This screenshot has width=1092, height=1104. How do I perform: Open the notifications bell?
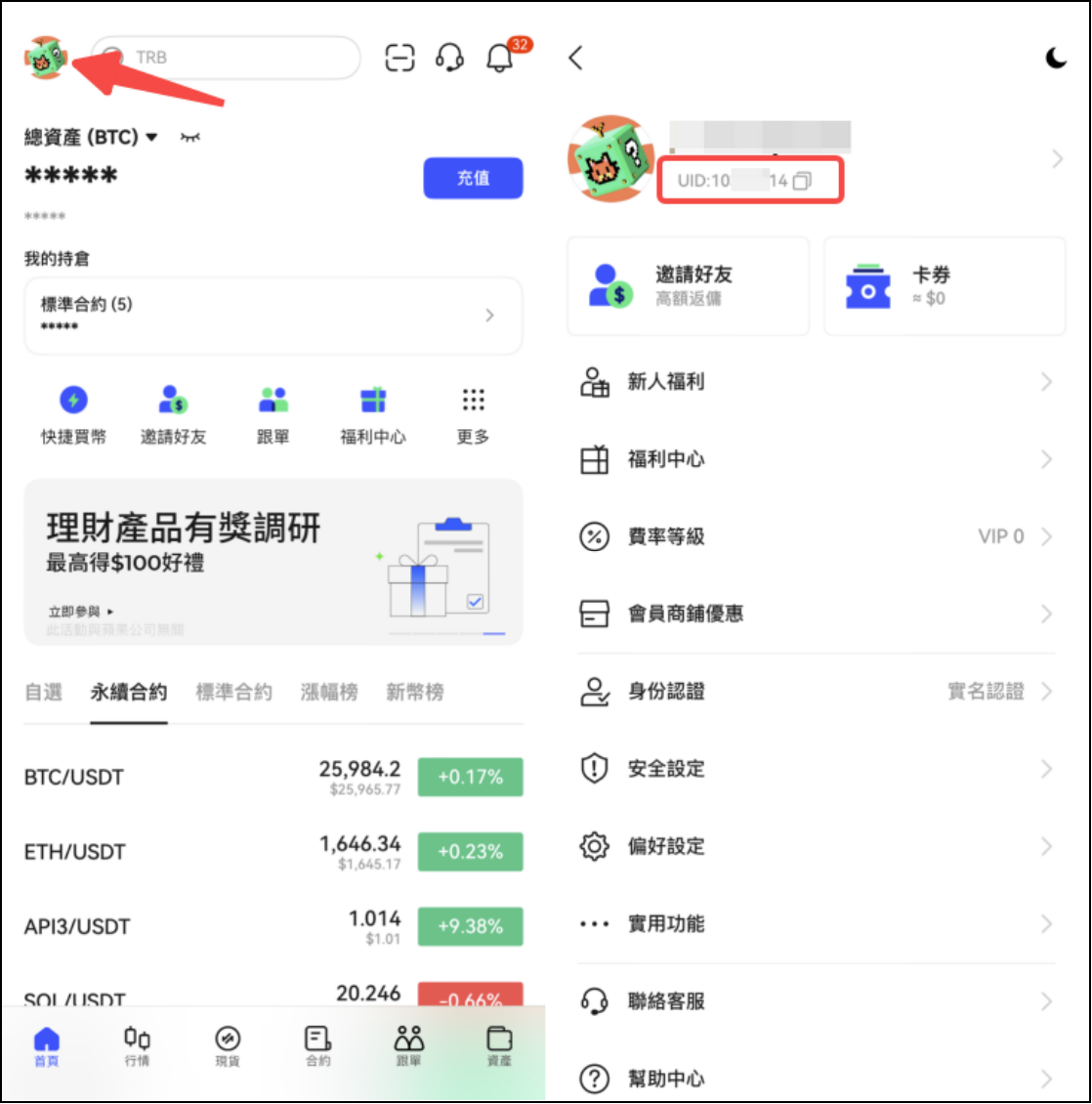[x=500, y=59]
